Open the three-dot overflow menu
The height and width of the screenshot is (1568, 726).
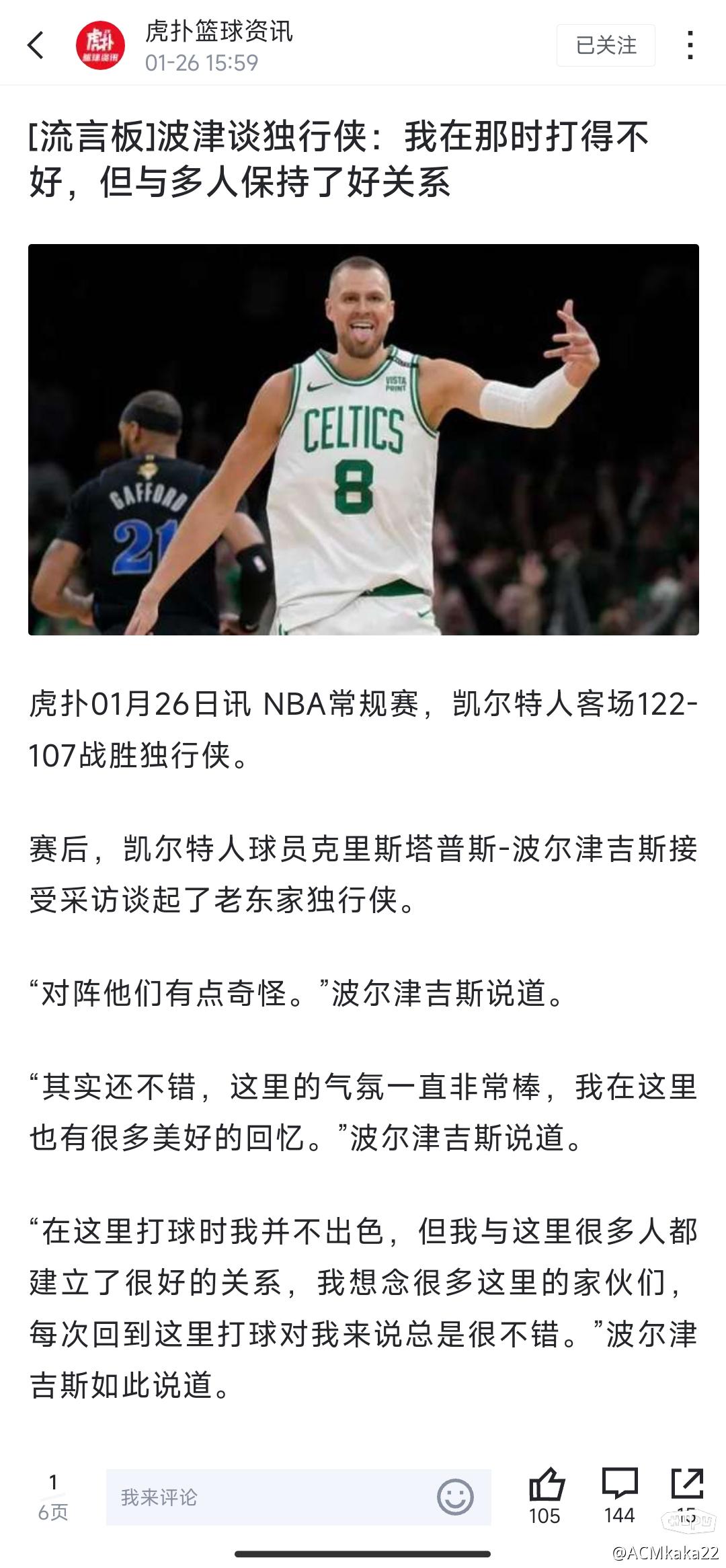point(690,45)
